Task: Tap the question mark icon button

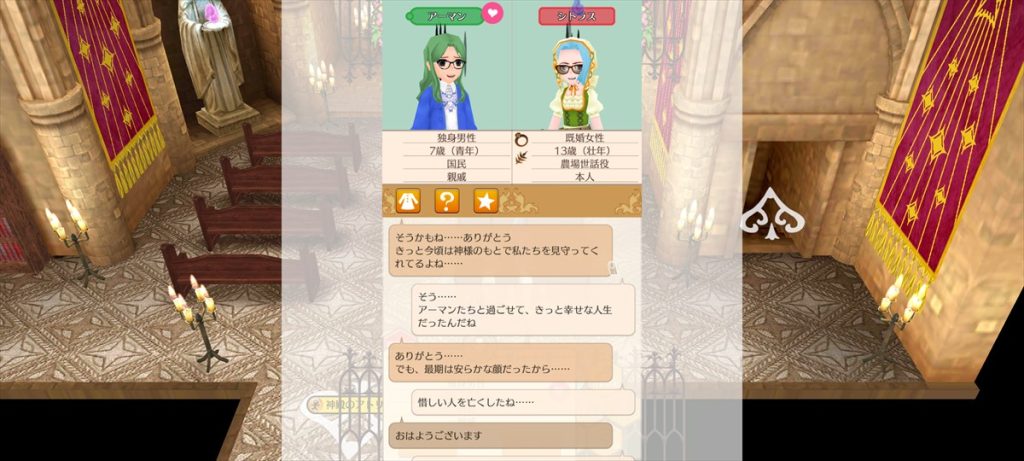Action: (446, 201)
